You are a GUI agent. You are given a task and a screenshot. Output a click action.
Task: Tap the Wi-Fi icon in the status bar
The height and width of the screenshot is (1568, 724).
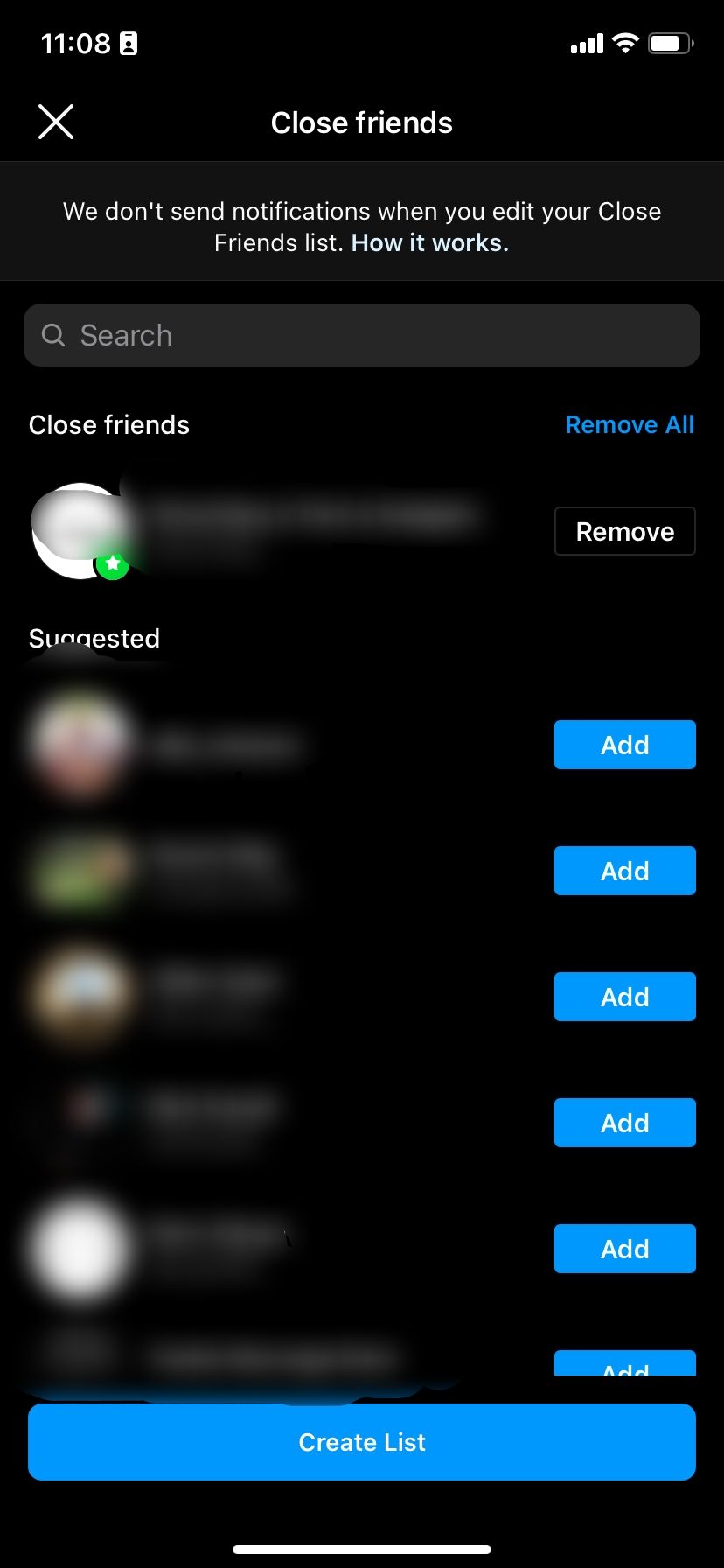pos(626,43)
